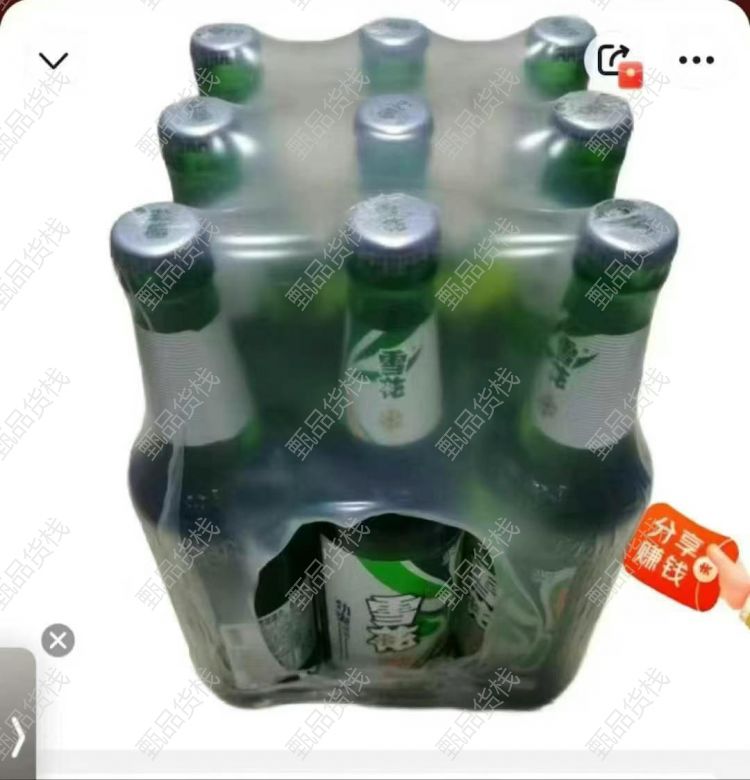Open the three-dot overflow menu

[696, 60]
